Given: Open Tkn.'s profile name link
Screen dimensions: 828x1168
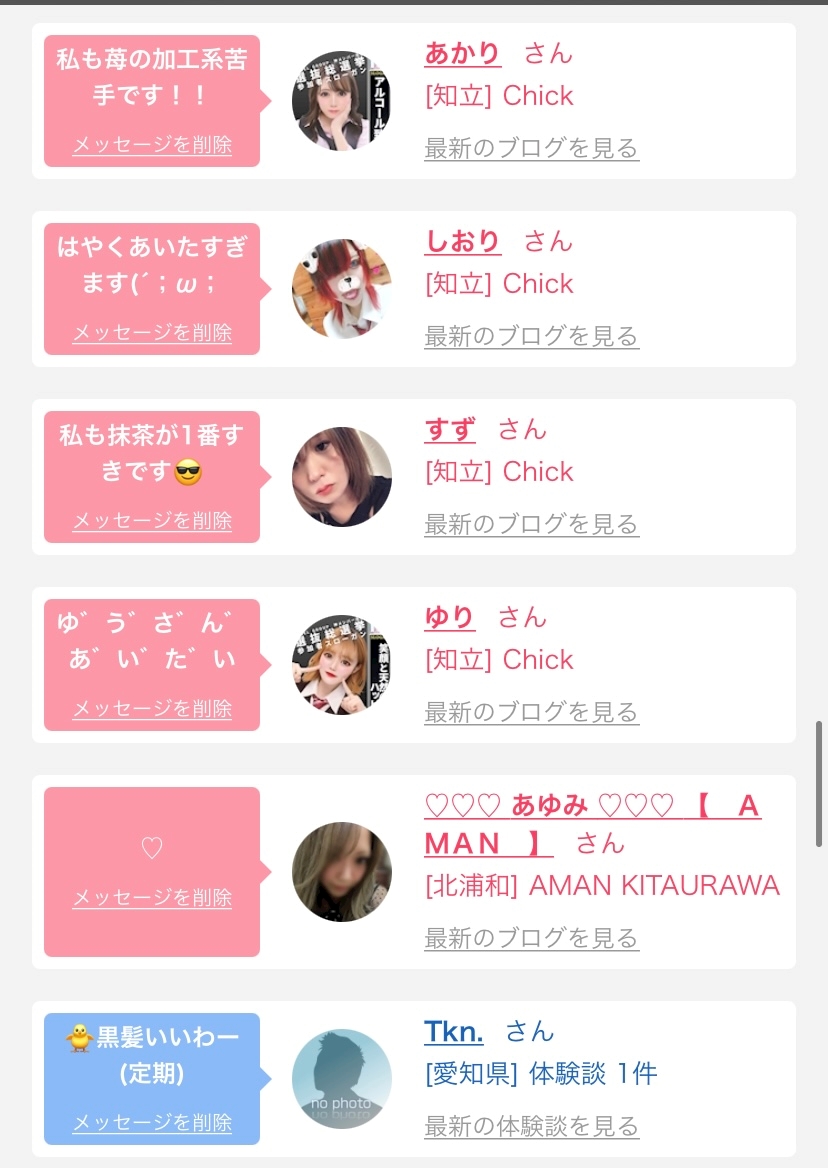Looking at the screenshot, I should [453, 1032].
